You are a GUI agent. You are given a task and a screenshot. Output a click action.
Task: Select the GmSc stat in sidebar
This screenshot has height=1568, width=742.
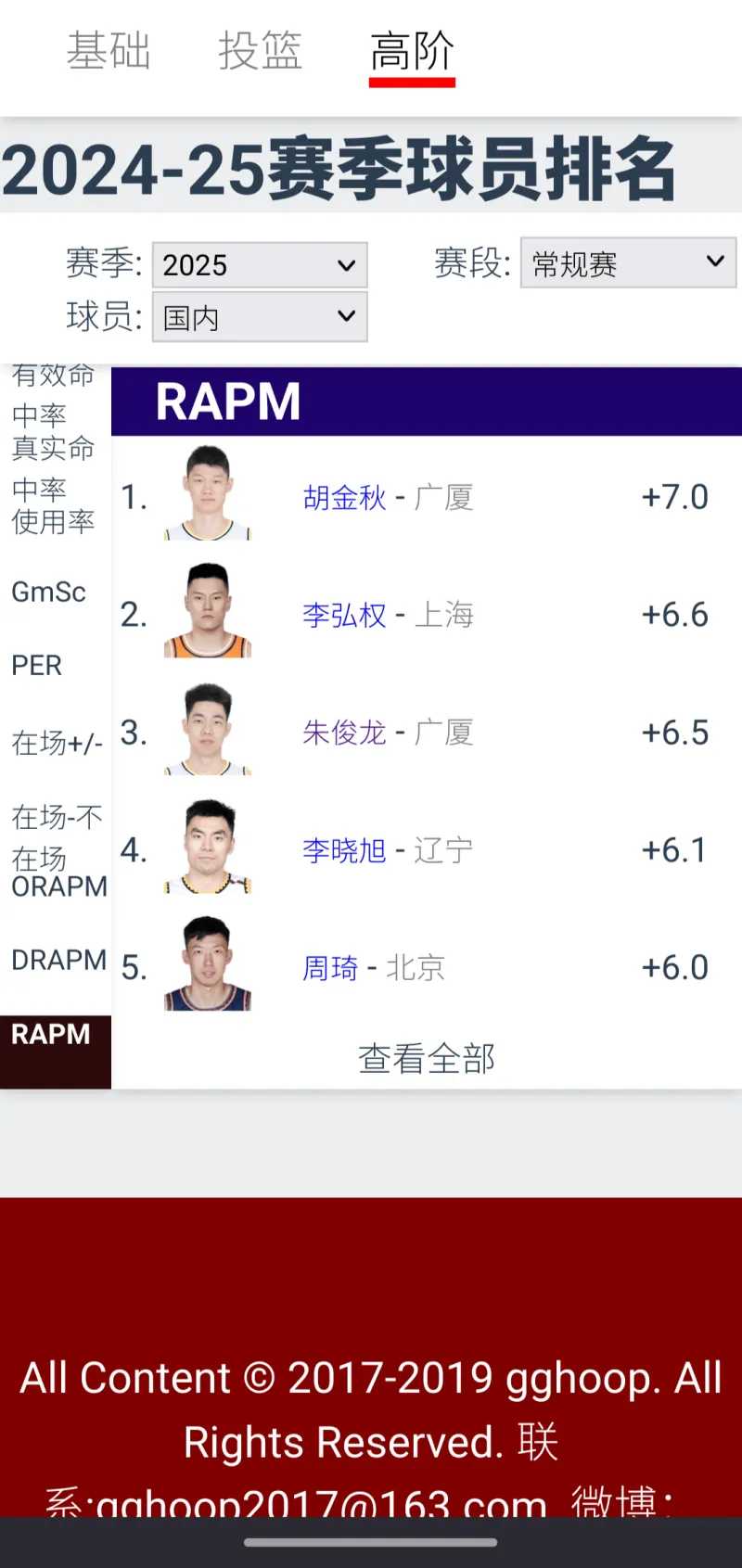coord(48,592)
